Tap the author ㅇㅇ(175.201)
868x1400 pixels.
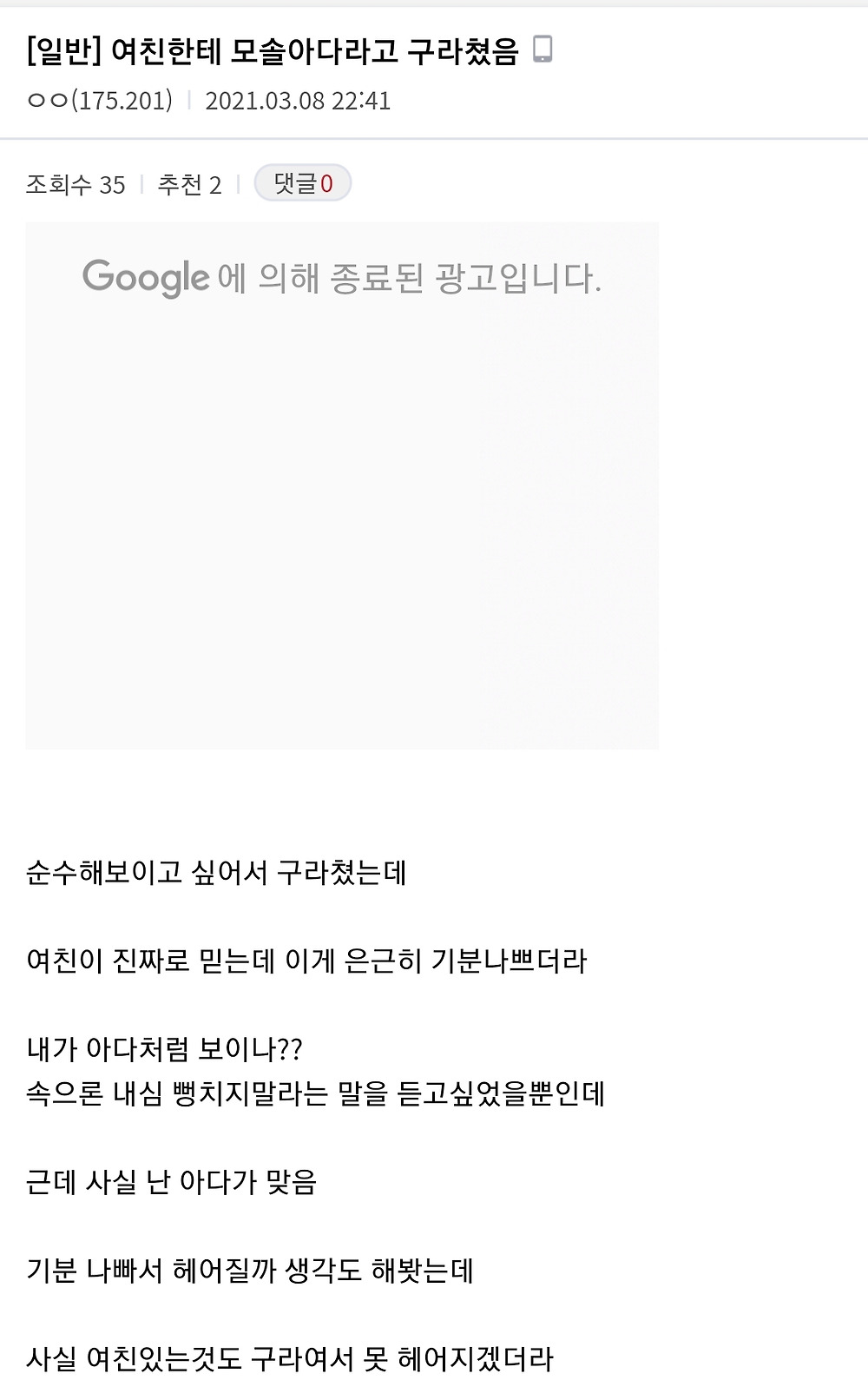click(x=100, y=101)
